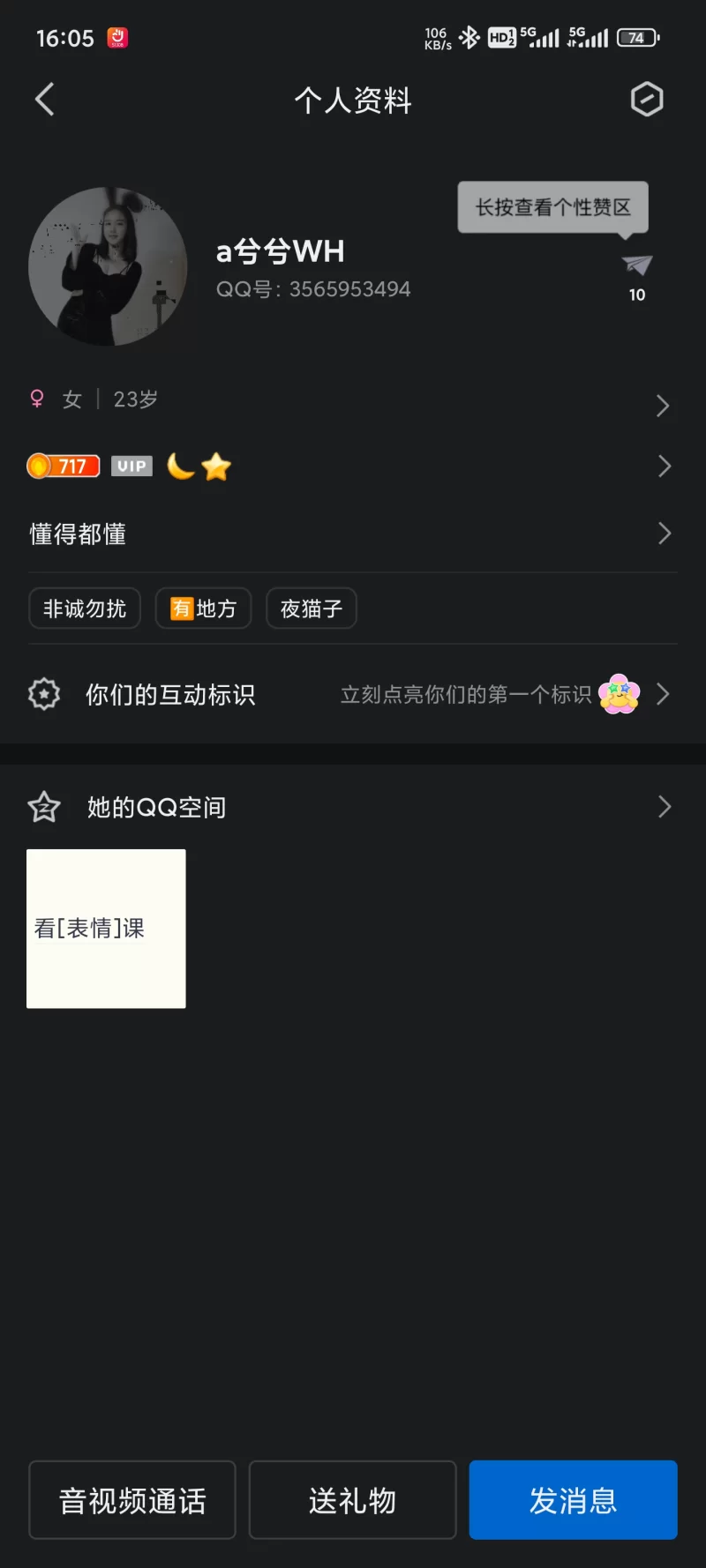Select the 夜猫子 tag

tap(311, 609)
